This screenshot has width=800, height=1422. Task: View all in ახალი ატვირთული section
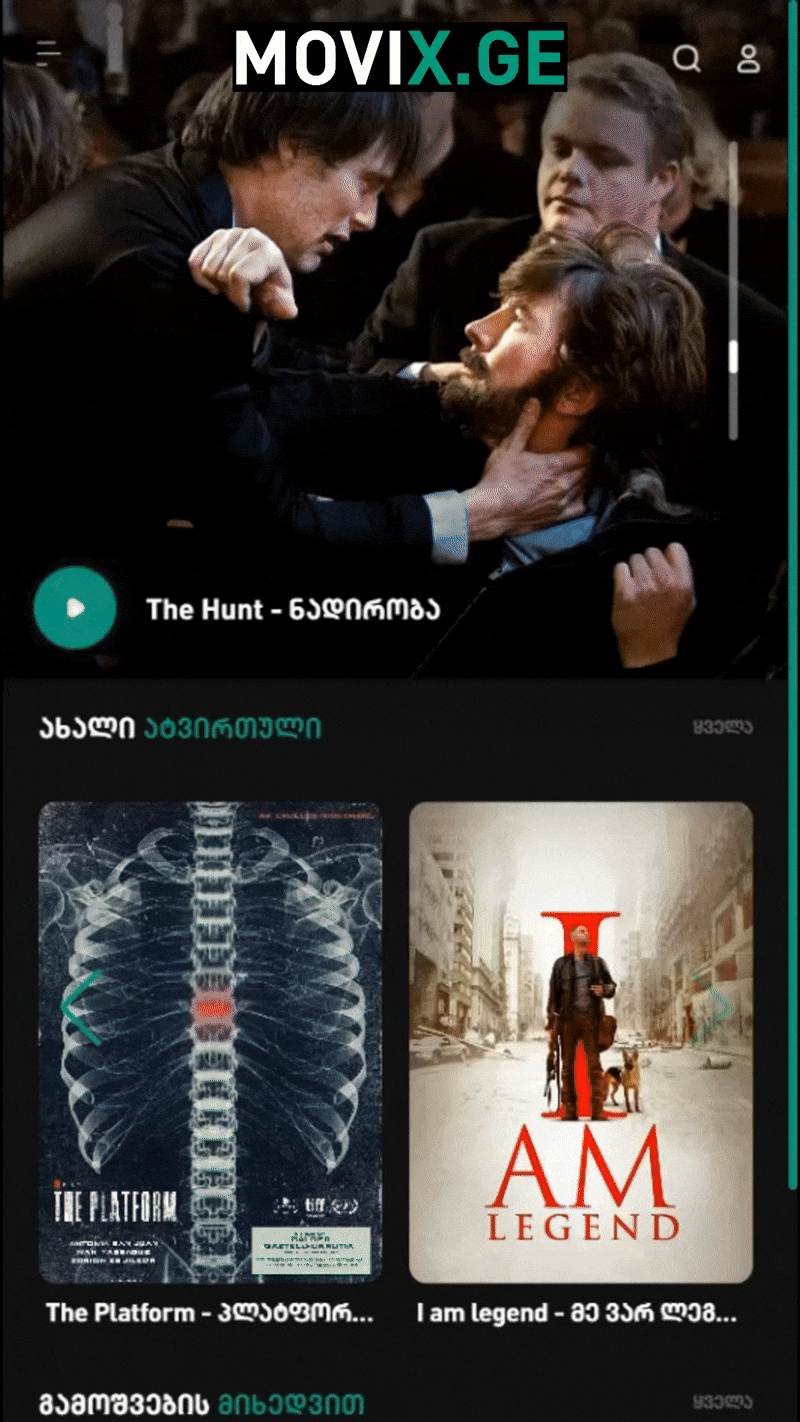pos(722,728)
